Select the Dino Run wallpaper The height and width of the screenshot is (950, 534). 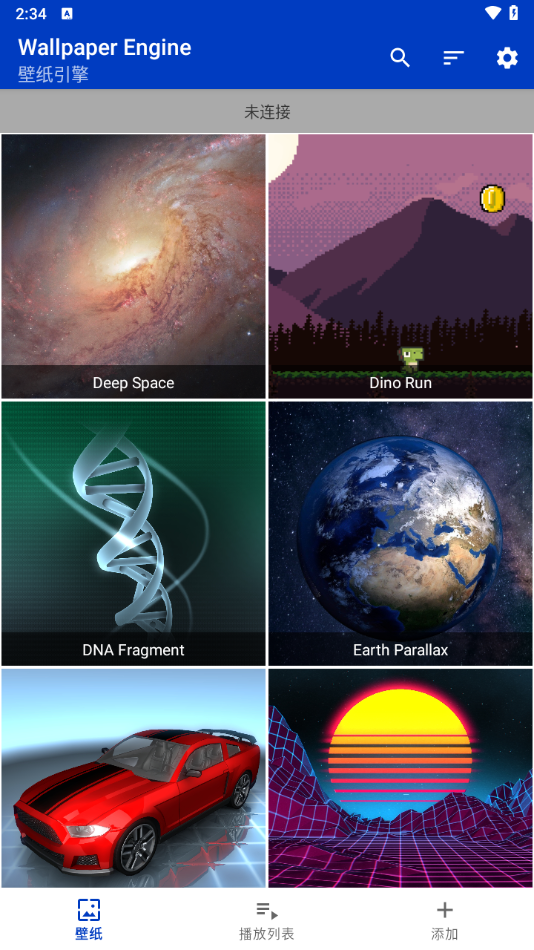[401, 267]
